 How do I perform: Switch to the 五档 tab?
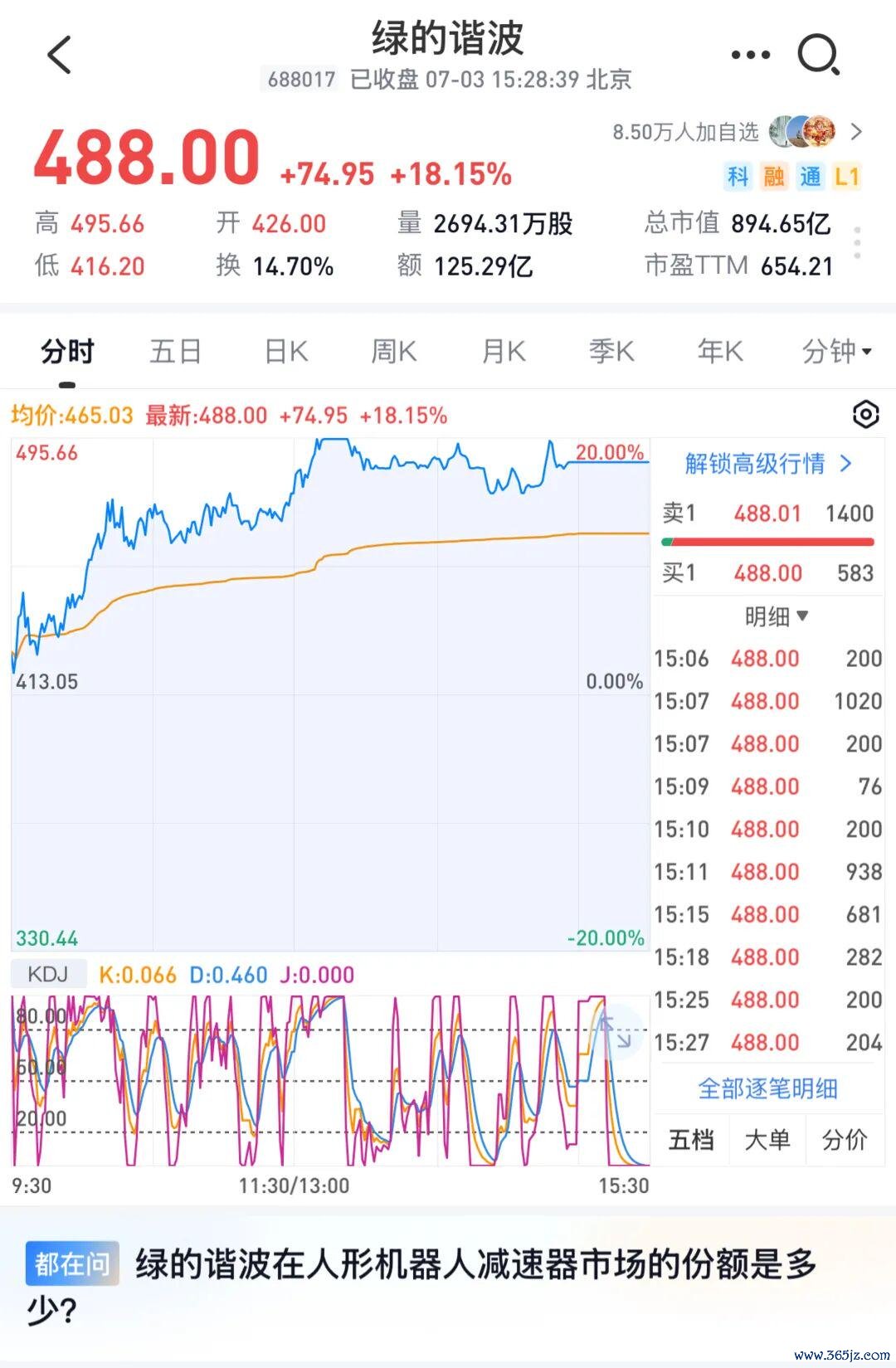691,1140
